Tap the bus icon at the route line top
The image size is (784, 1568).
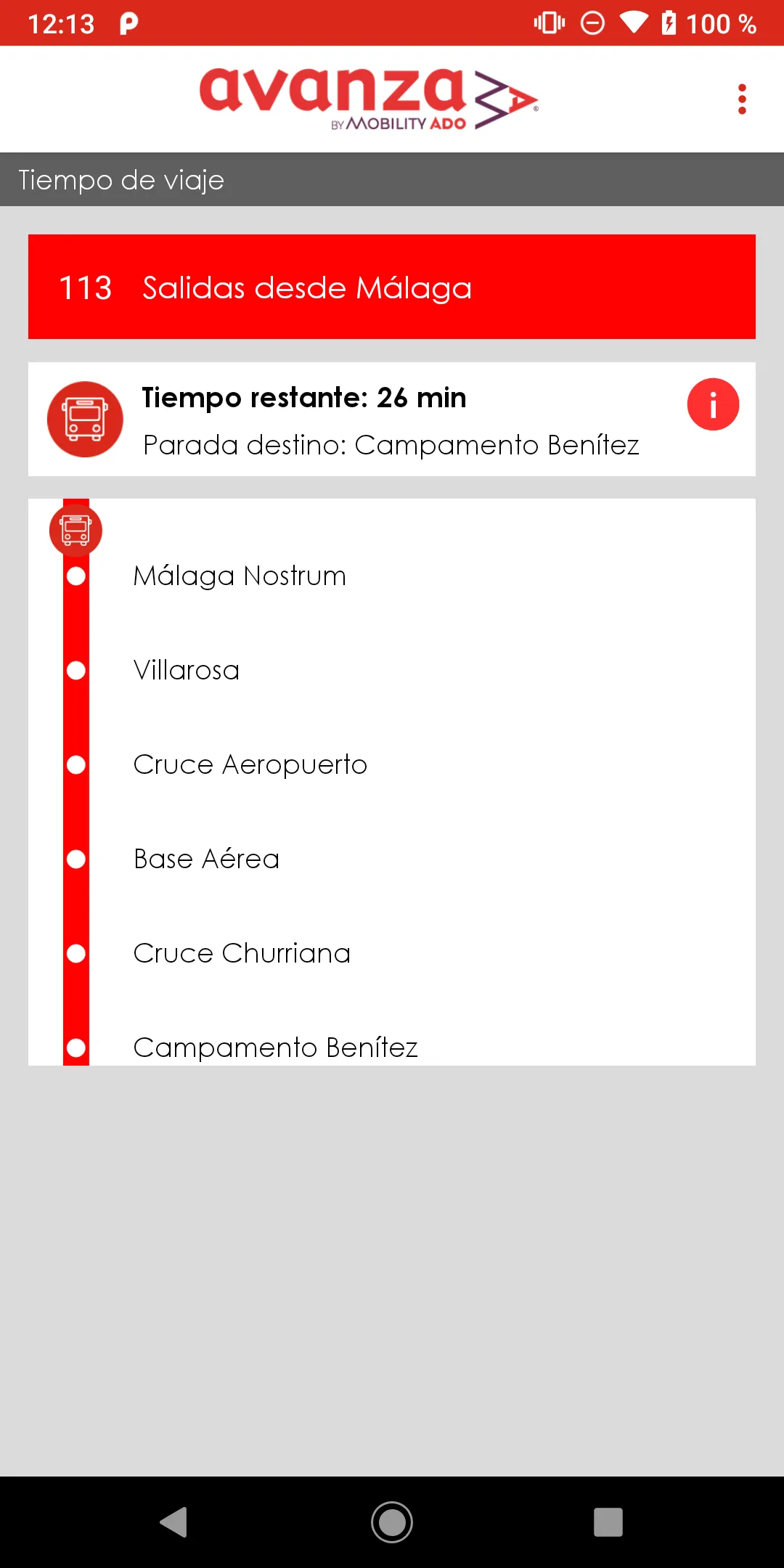click(75, 530)
